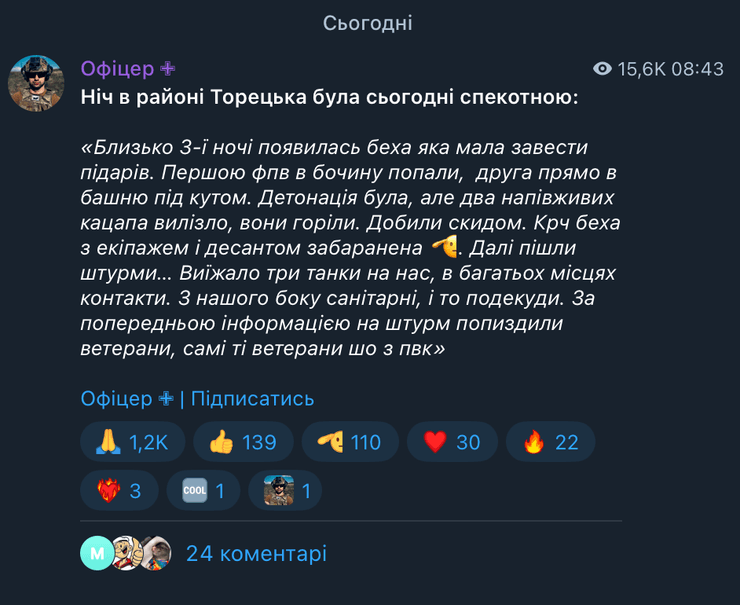React with the thumbs up showing 139

tap(242, 443)
